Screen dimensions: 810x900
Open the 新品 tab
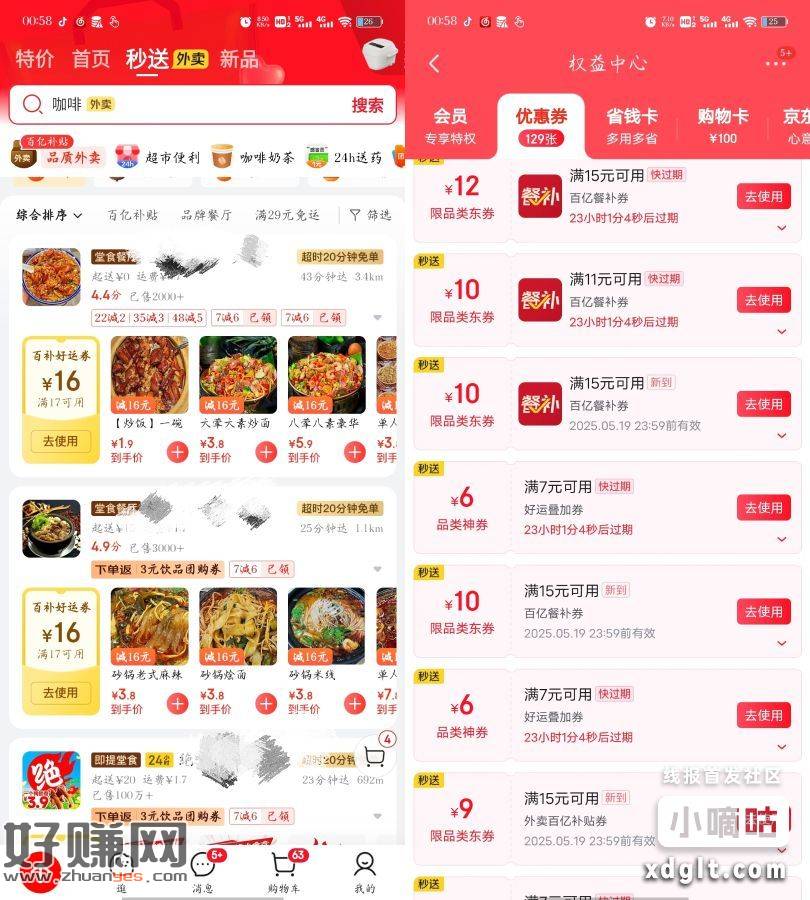pos(239,59)
